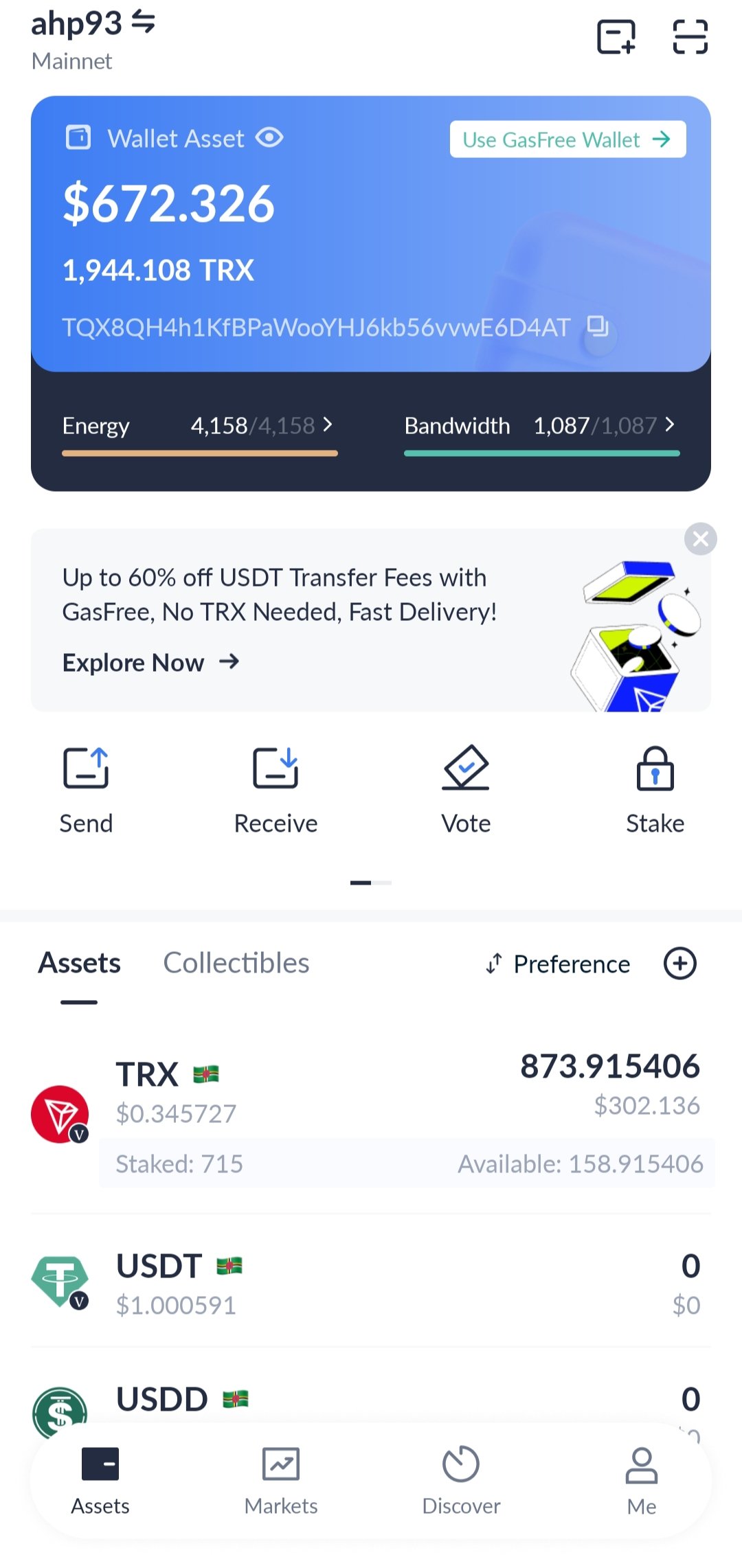The image size is (742, 1568).
Task: Open the Stake feature
Action: click(x=655, y=789)
